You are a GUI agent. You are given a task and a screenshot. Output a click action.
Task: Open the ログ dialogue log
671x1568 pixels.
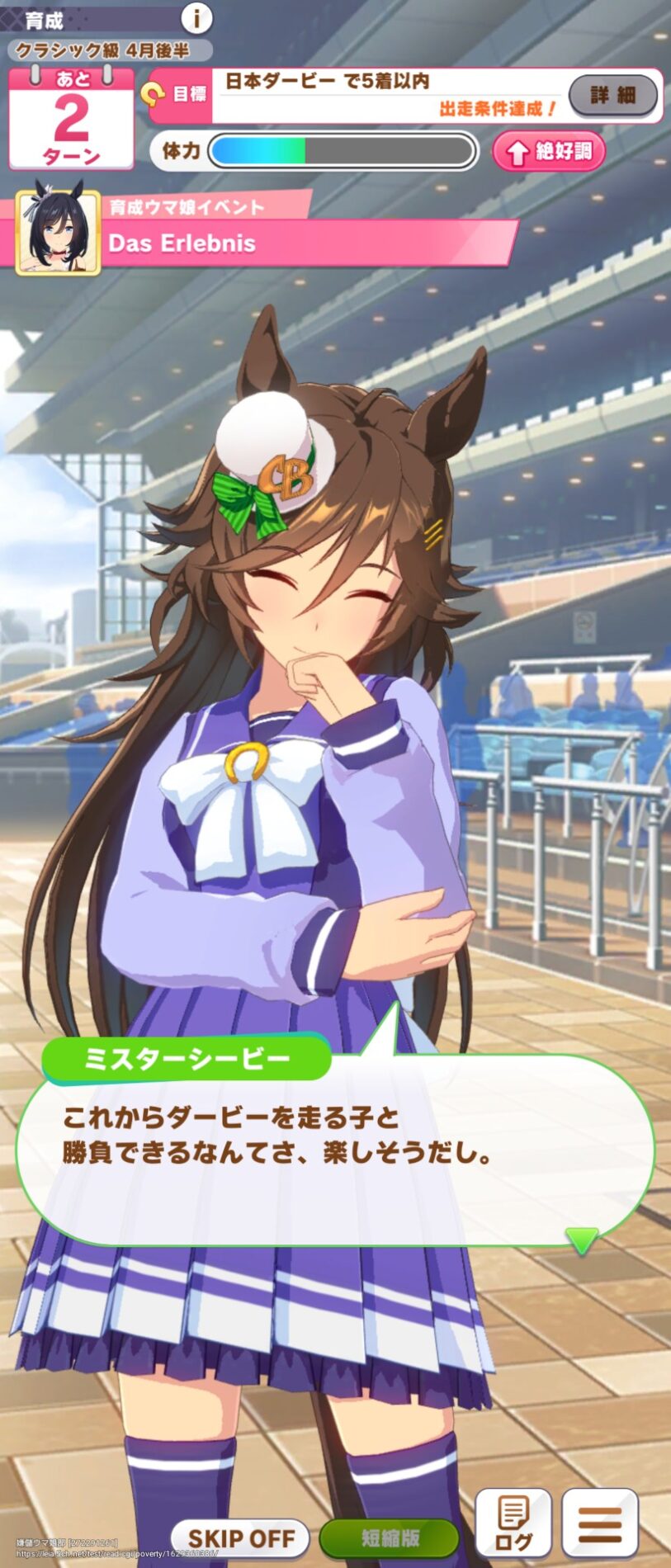(513, 1522)
